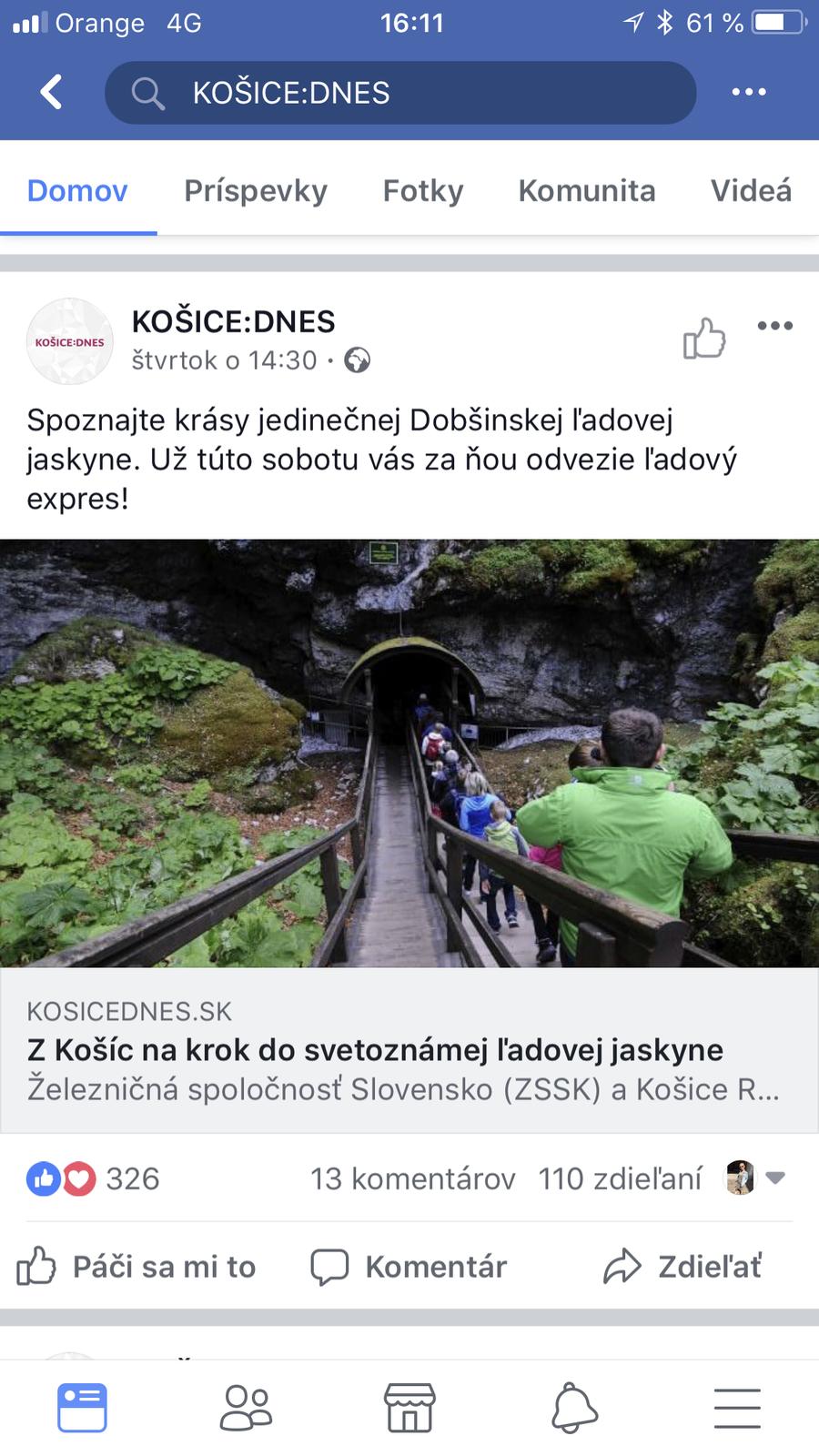Image resolution: width=819 pixels, height=1456 pixels.
Task: Open the notifications bell
Action: [574, 1408]
